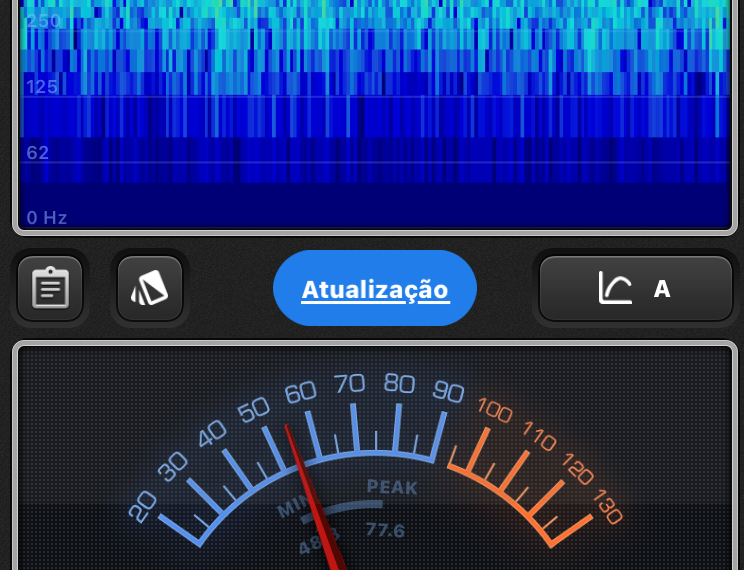This screenshot has width=744, height=570.
Task: Open the clipboard notes icon
Action: point(49,289)
